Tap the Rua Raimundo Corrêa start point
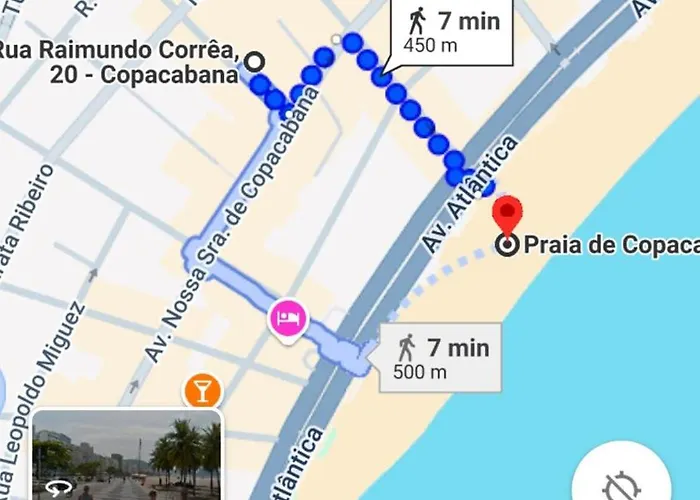Viewport: 700px width, 500px height. (x=255, y=63)
